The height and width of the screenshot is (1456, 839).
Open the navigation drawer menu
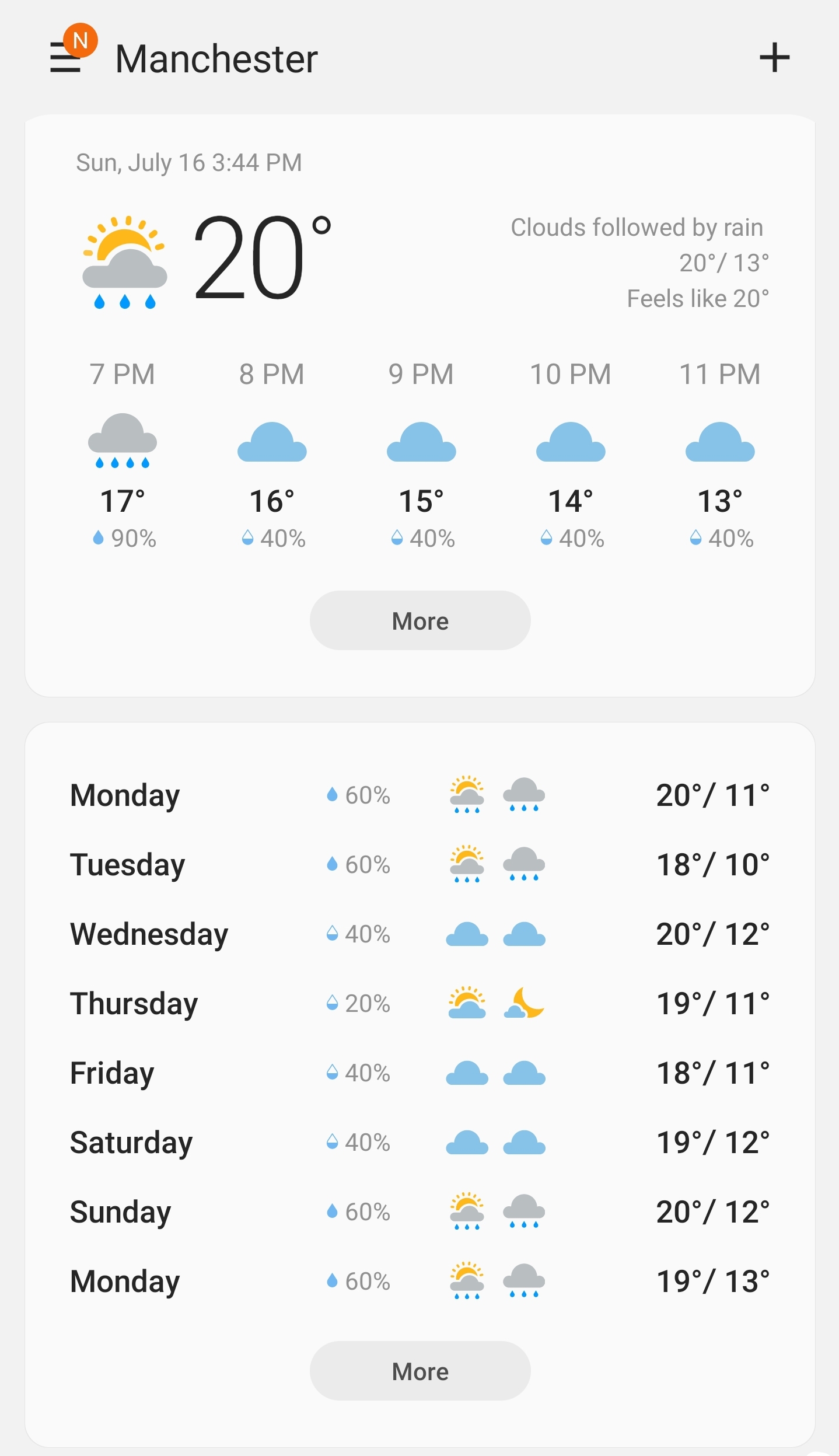tap(66, 58)
